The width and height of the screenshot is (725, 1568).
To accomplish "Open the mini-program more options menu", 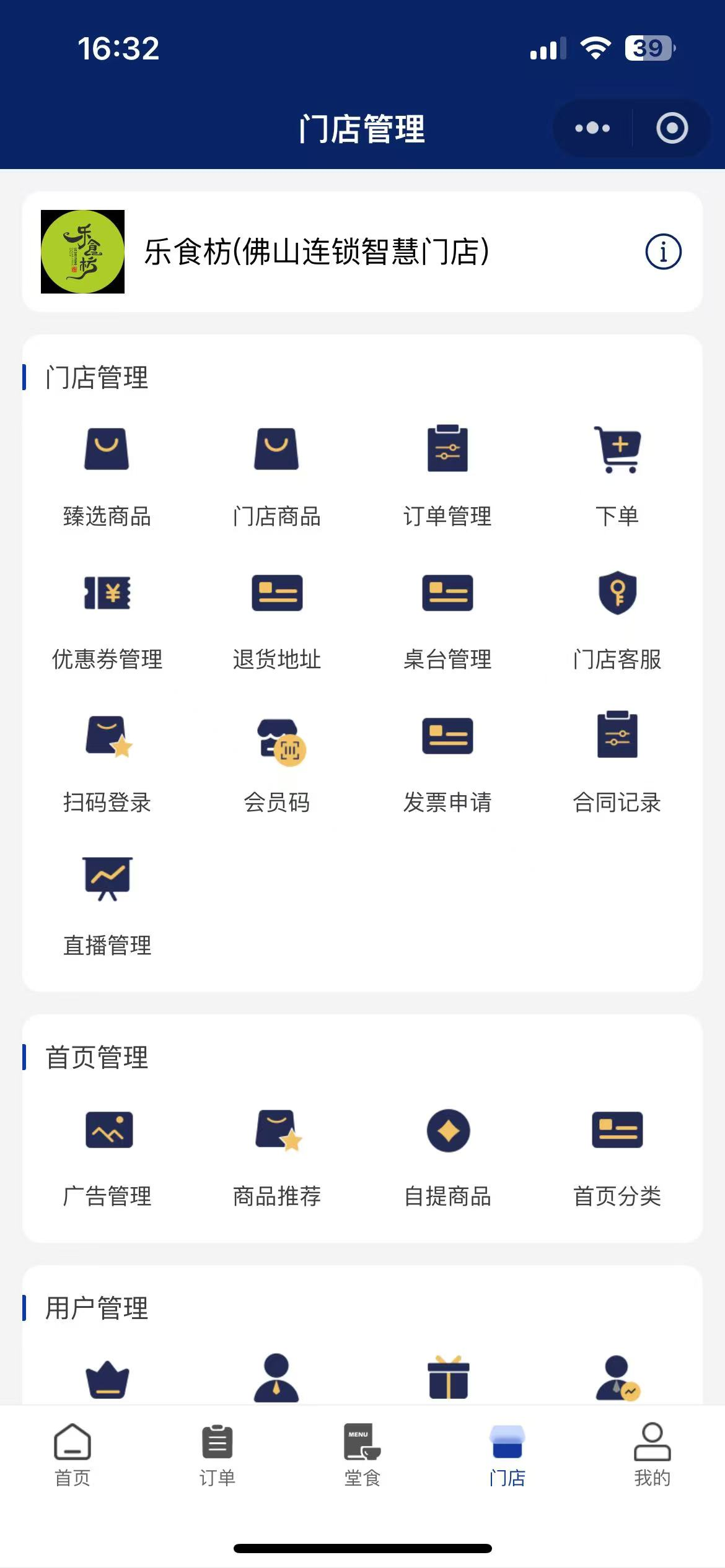I will (592, 128).
